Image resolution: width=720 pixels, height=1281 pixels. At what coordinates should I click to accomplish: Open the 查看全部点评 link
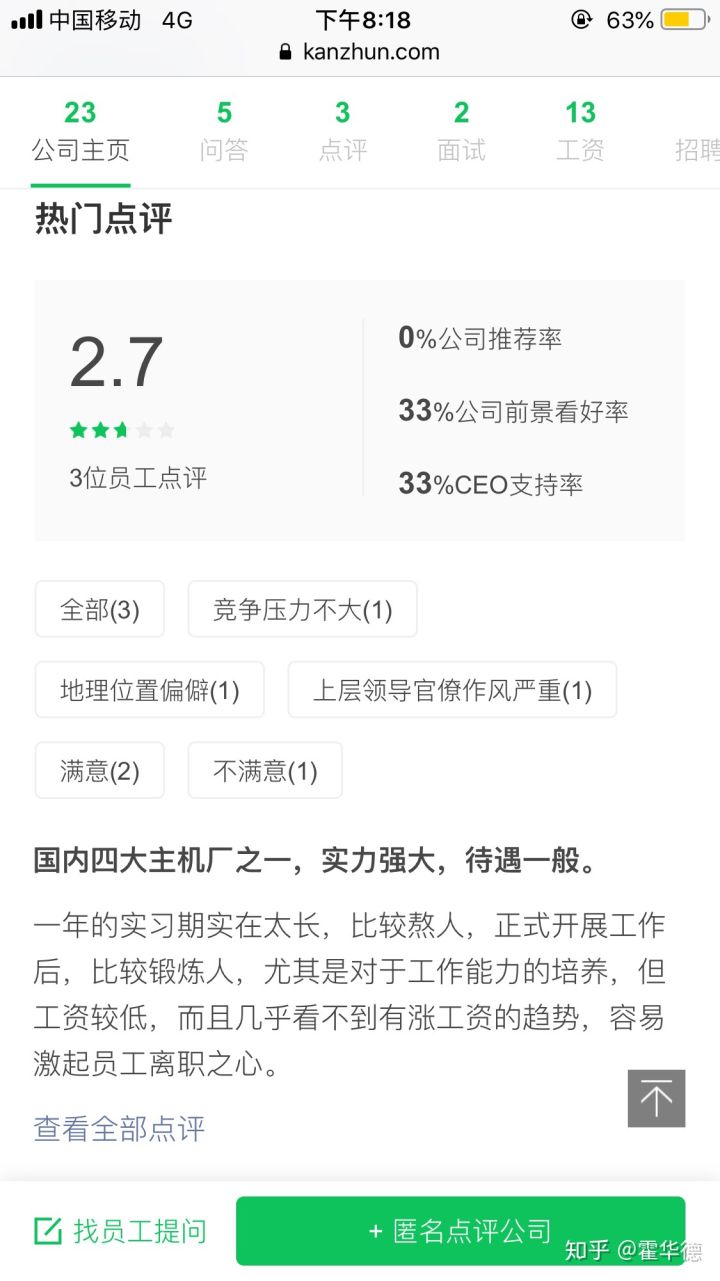(x=119, y=1128)
